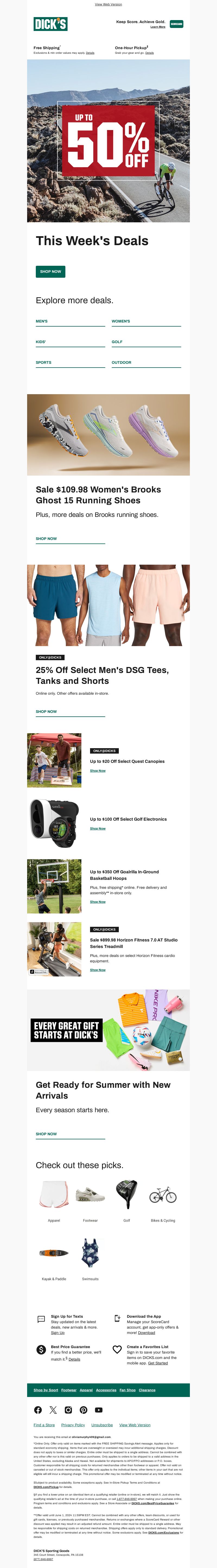Screen dimensions: 217x1568
Task: Open the Women's deals category
Action: (x=120, y=321)
